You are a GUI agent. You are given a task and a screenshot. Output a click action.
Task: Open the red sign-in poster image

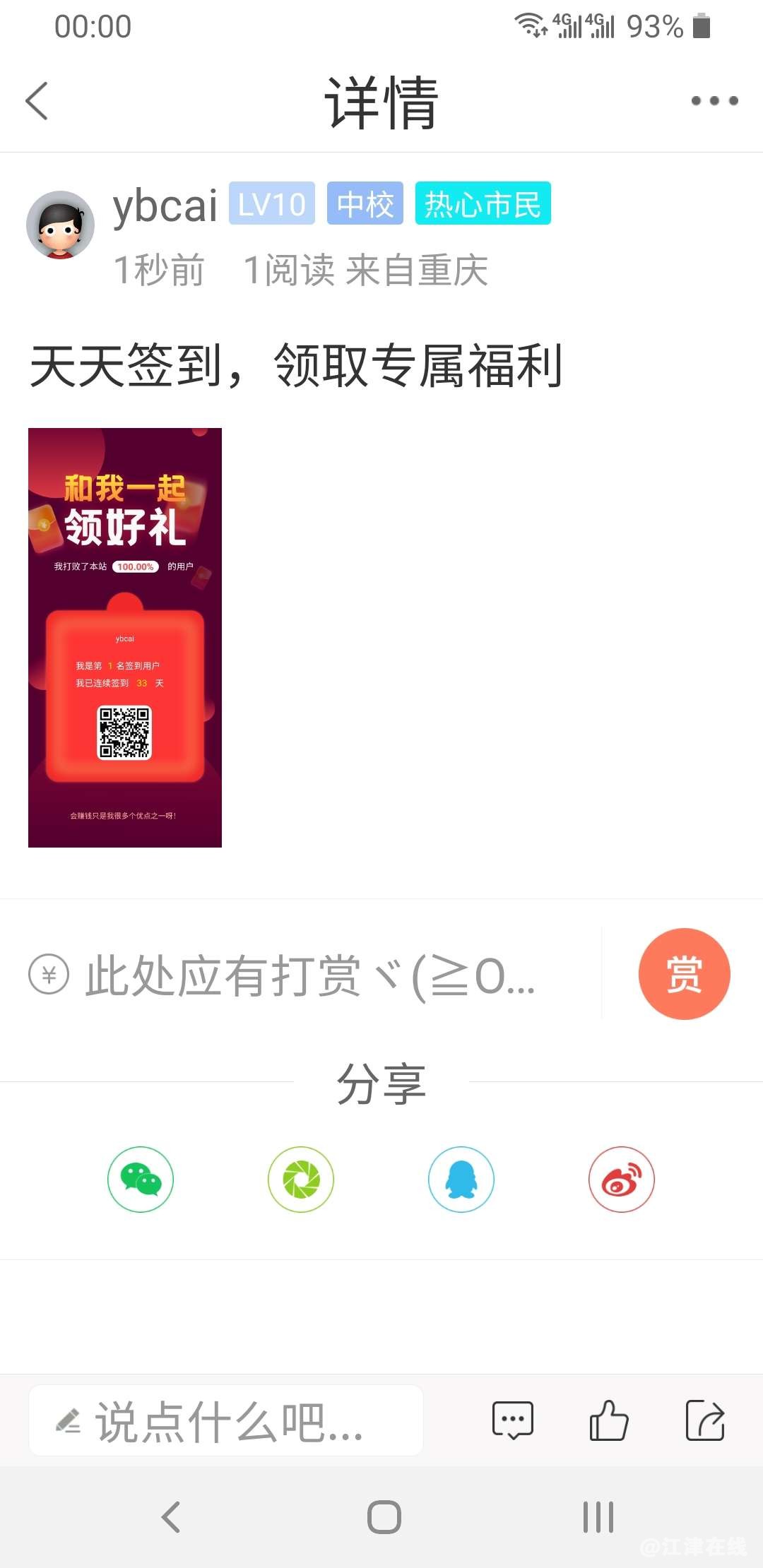click(x=125, y=637)
